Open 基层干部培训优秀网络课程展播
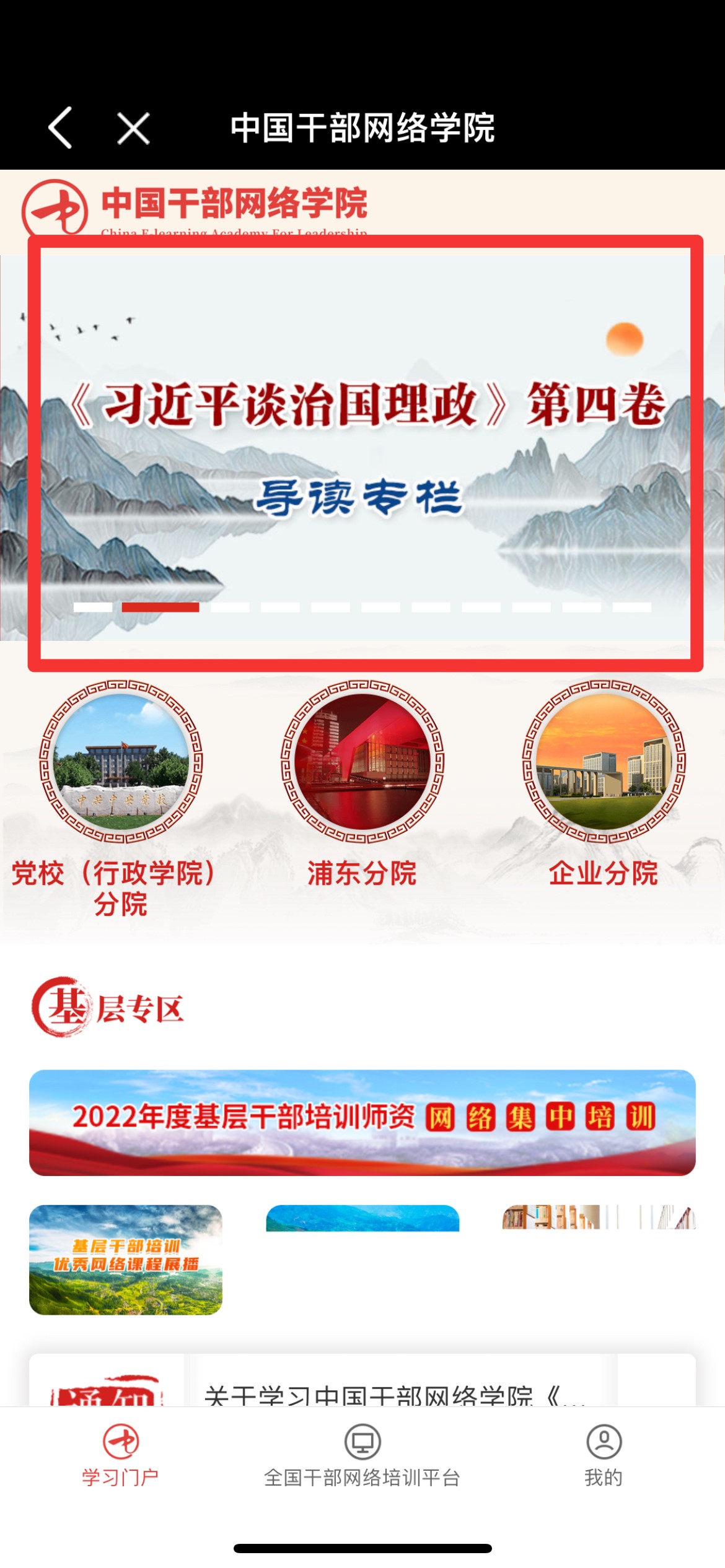The width and height of the screenshot is (725, 1568). click(126, 1260)
